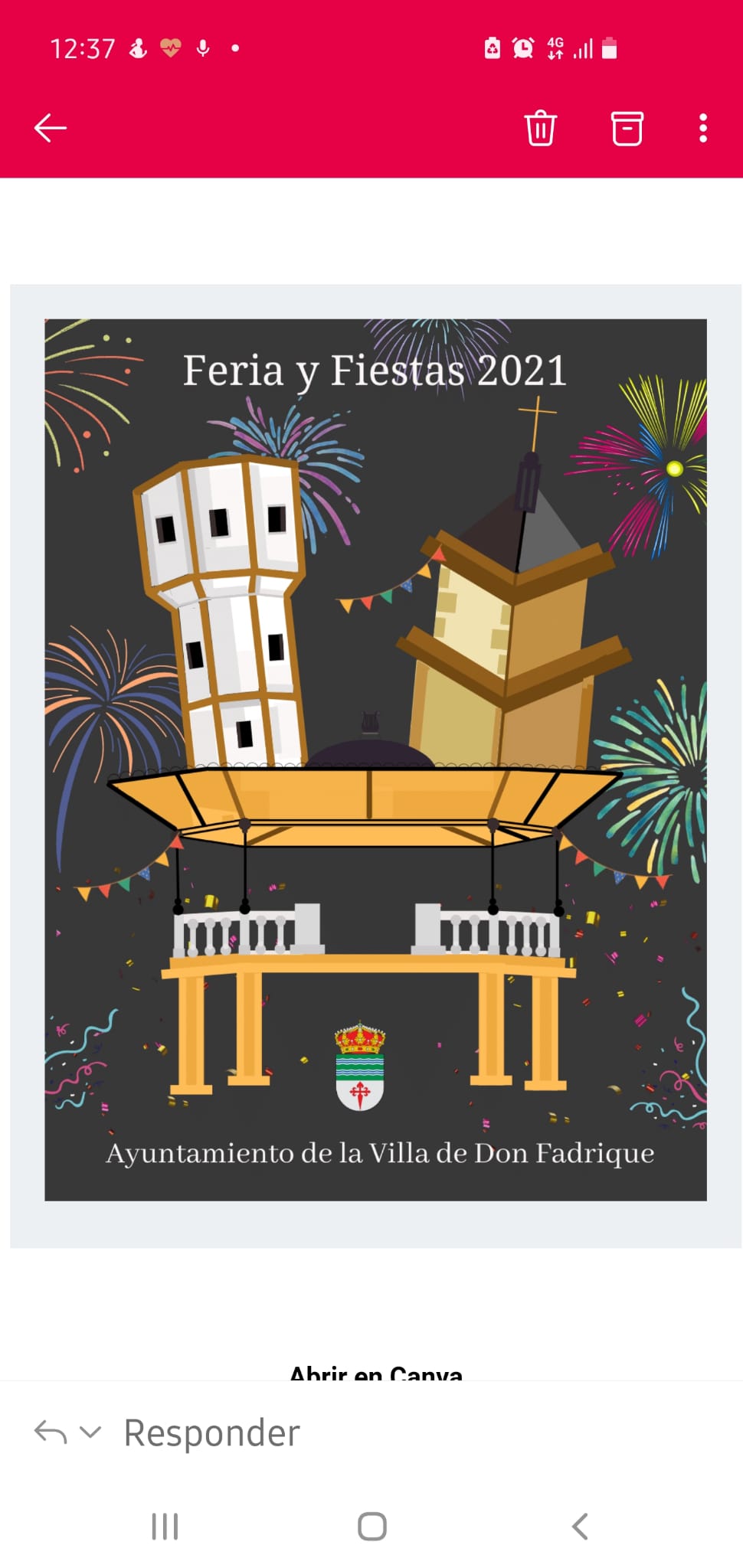Open recent apps from navigation bar
The image size is (743, 1568).
tap(165, 1526)
